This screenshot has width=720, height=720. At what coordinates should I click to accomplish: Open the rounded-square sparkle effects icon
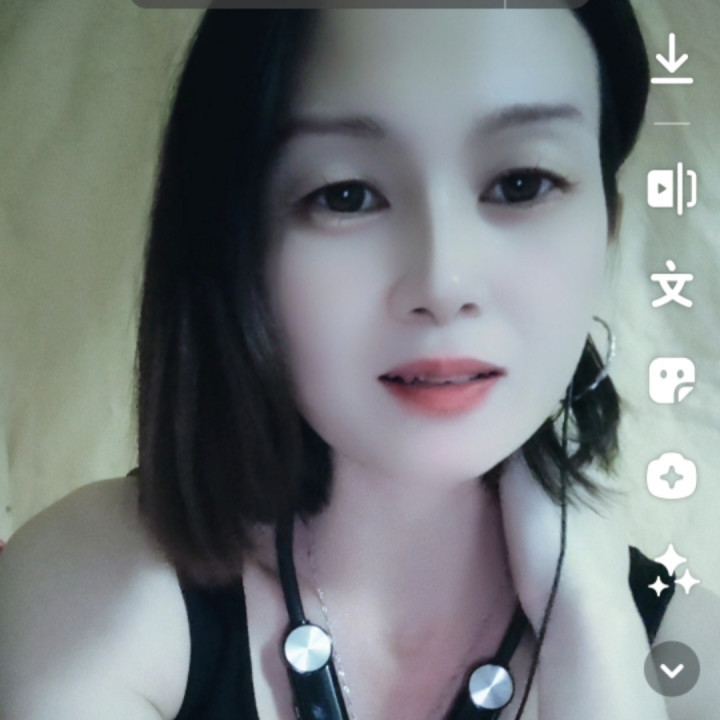[x=672, y=477]
